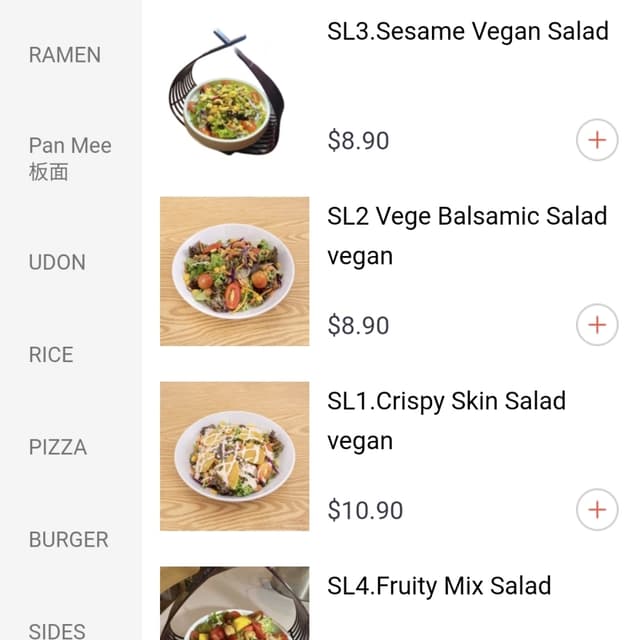Switch to the BURGER category
Screen dimensions: 640x640
(68, 539)
